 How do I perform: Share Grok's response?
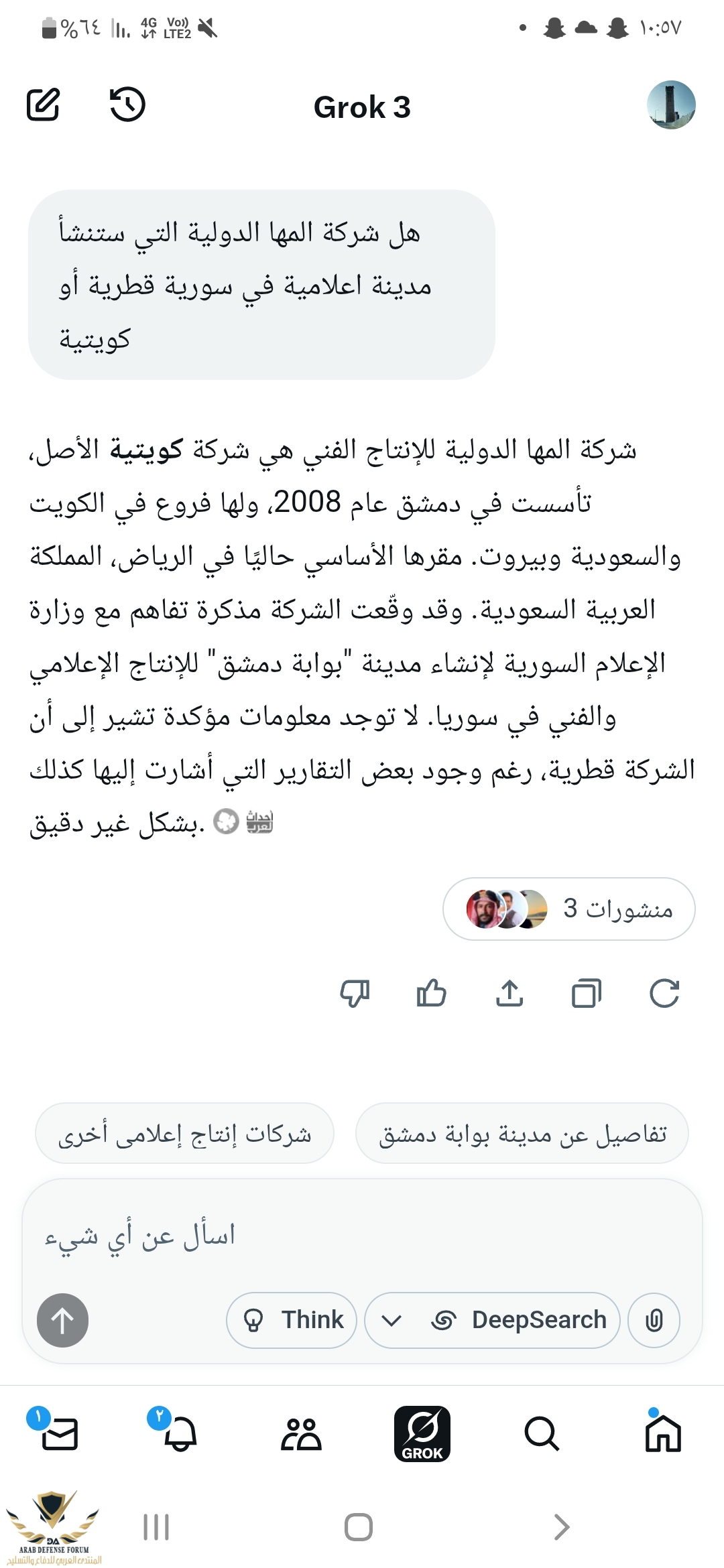coord(509,993)
